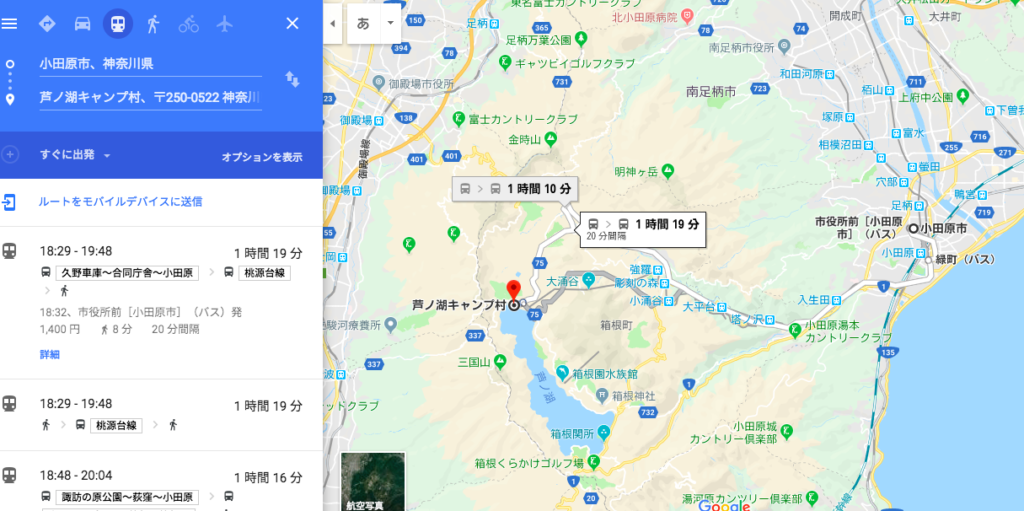Select the driving travel mode
The width and height of the screenshot is (1024, 511).
[82, 23]
